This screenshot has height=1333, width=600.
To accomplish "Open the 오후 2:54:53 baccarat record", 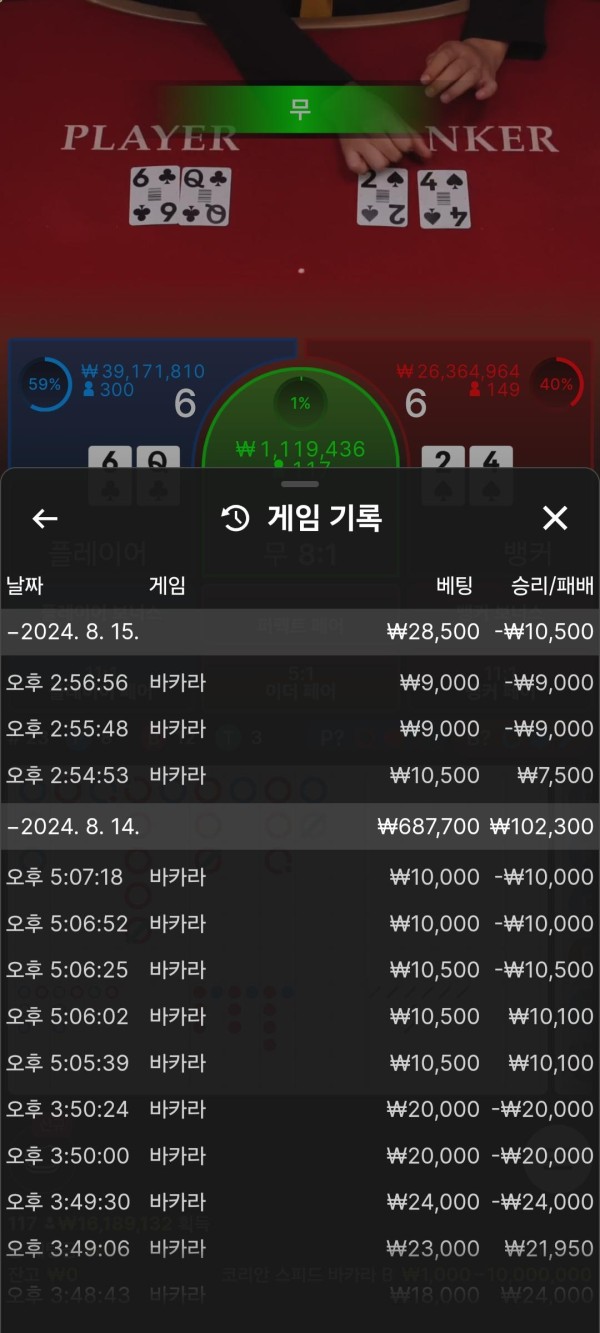I will (x=300, y=775).
